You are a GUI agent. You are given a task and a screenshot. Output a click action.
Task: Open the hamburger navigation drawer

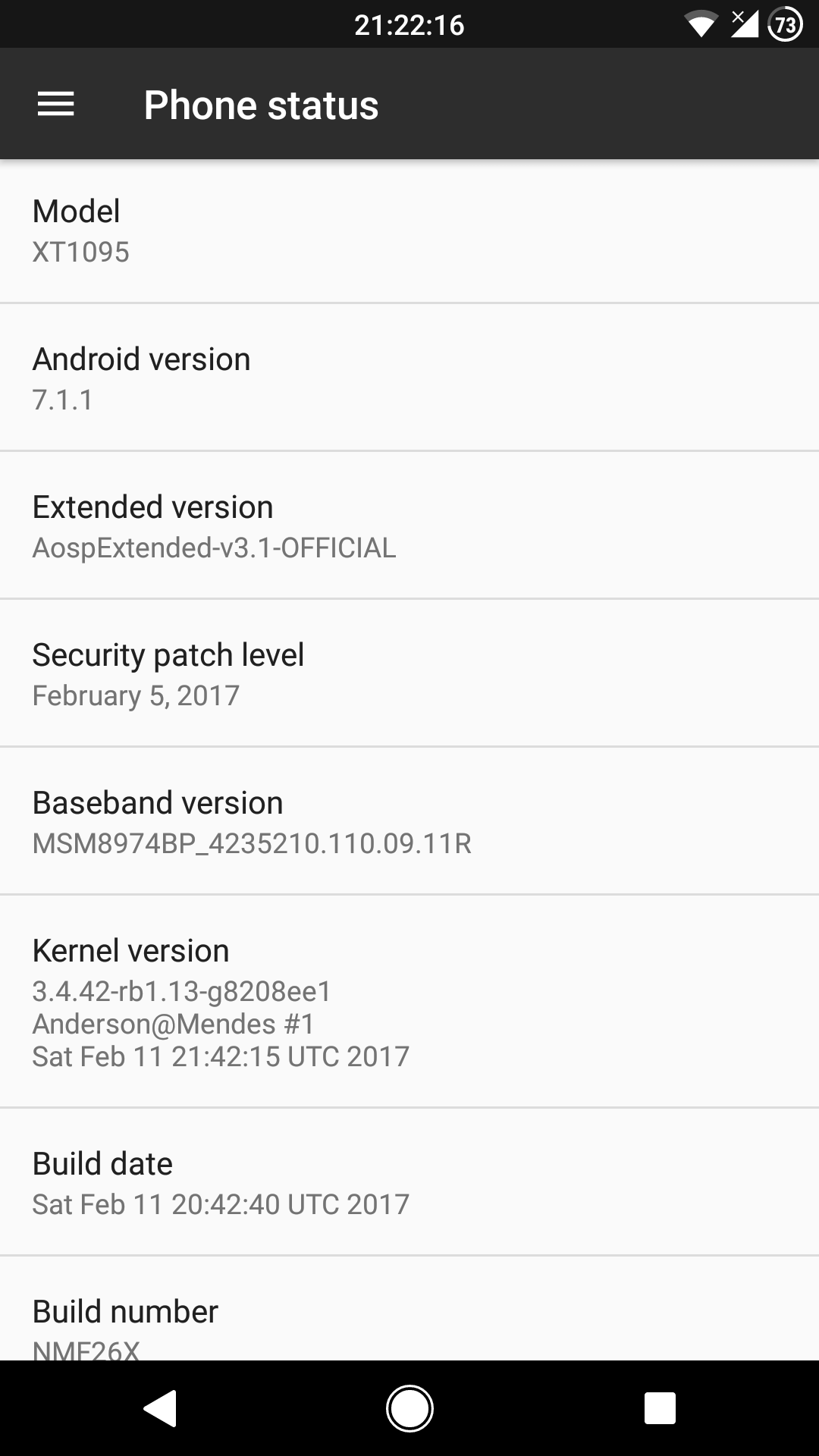coord(56,105)
